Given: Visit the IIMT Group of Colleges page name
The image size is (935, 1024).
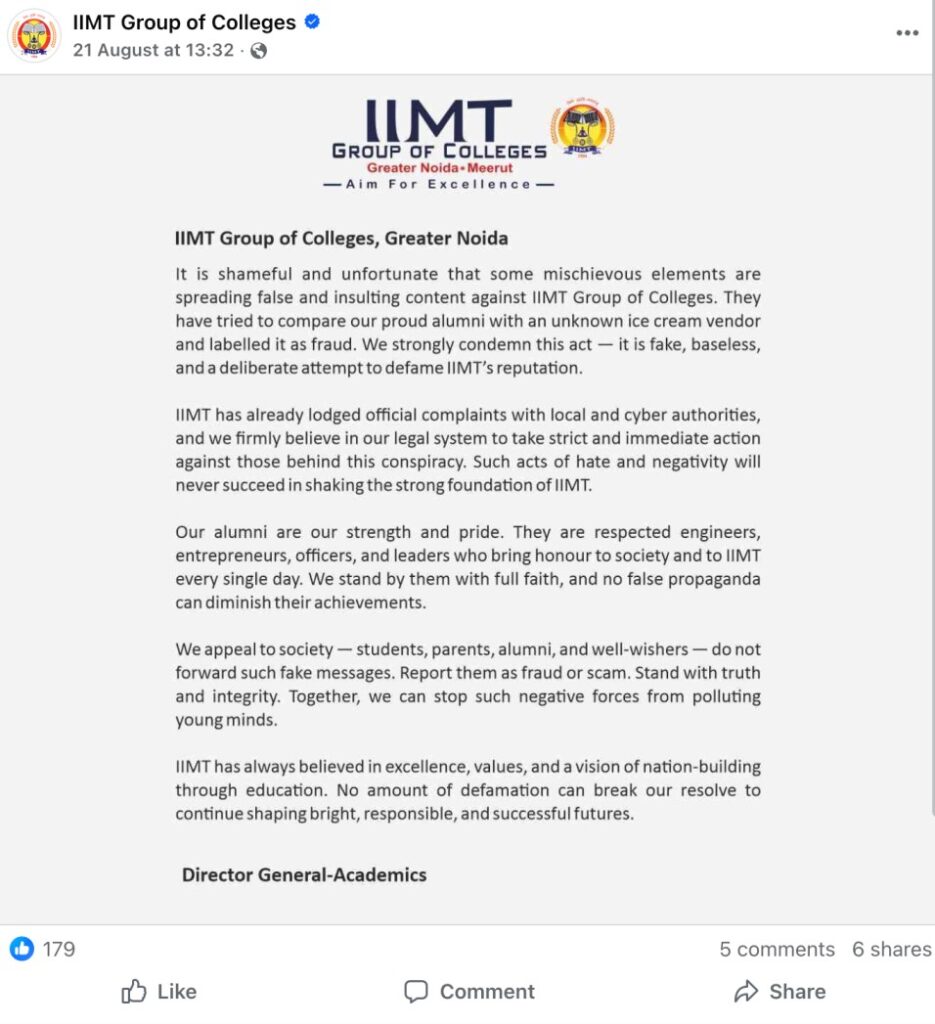Looking at the screenshot, I should point(184,22).
